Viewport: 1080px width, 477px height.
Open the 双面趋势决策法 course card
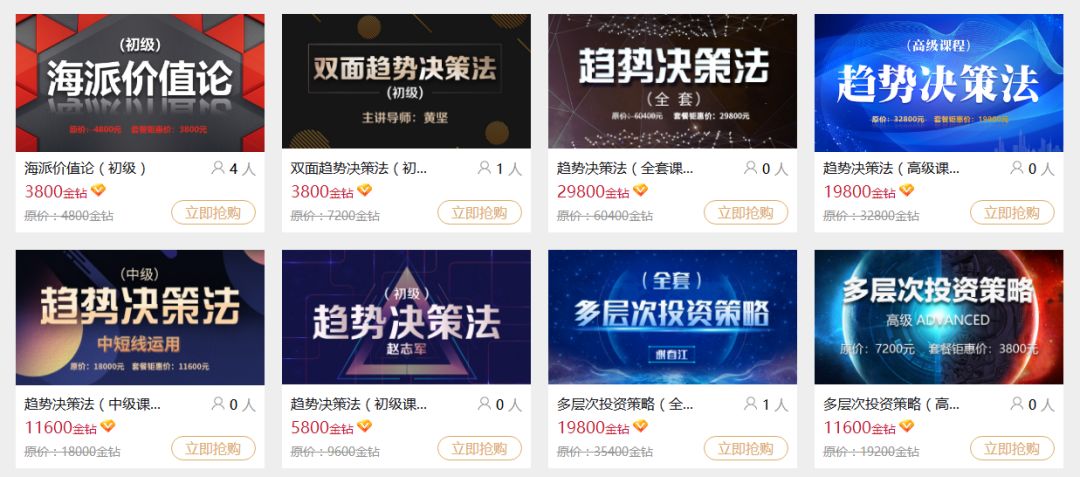pos(406,83)
